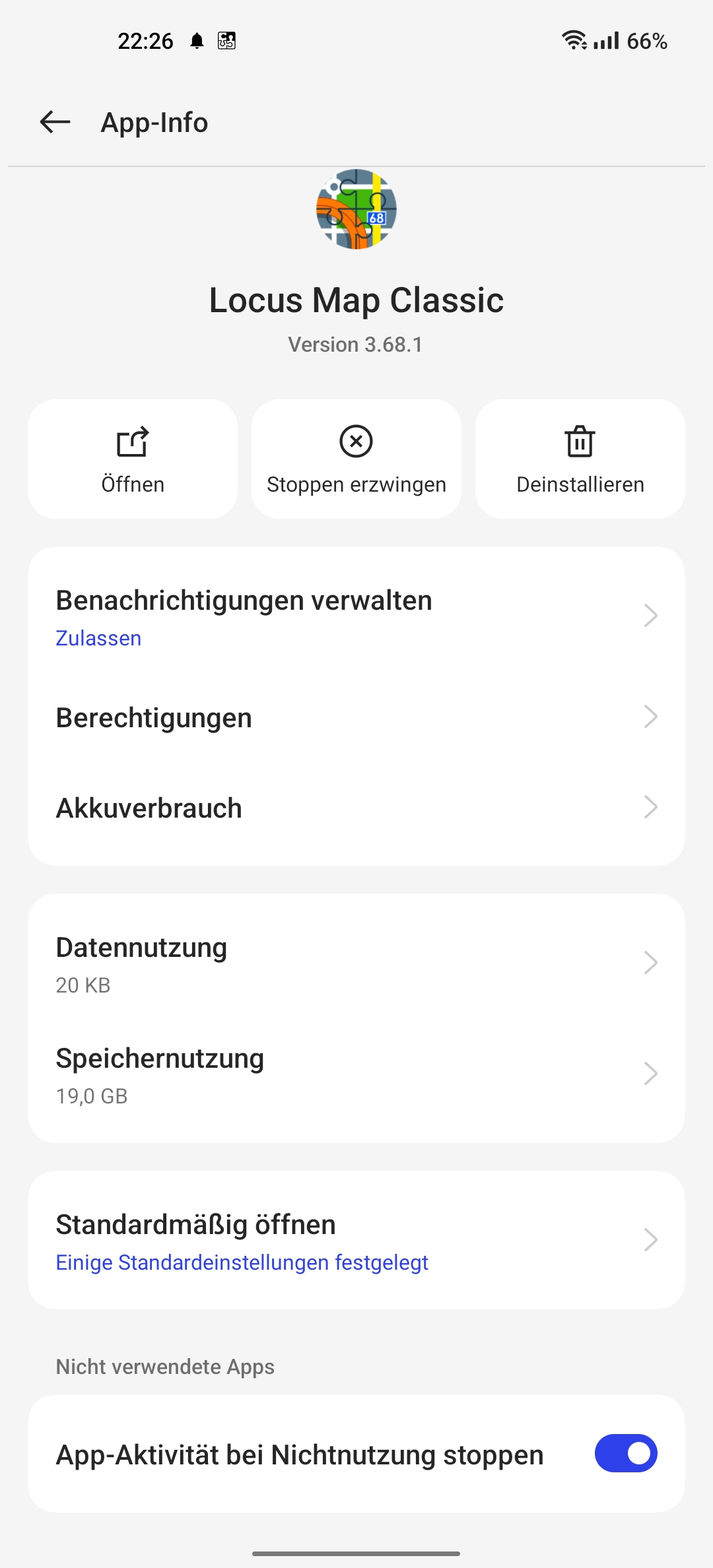This screenshot has height=1568, width=713.
Task: Check Akkuverbrauch details
Action: [356, 808]
